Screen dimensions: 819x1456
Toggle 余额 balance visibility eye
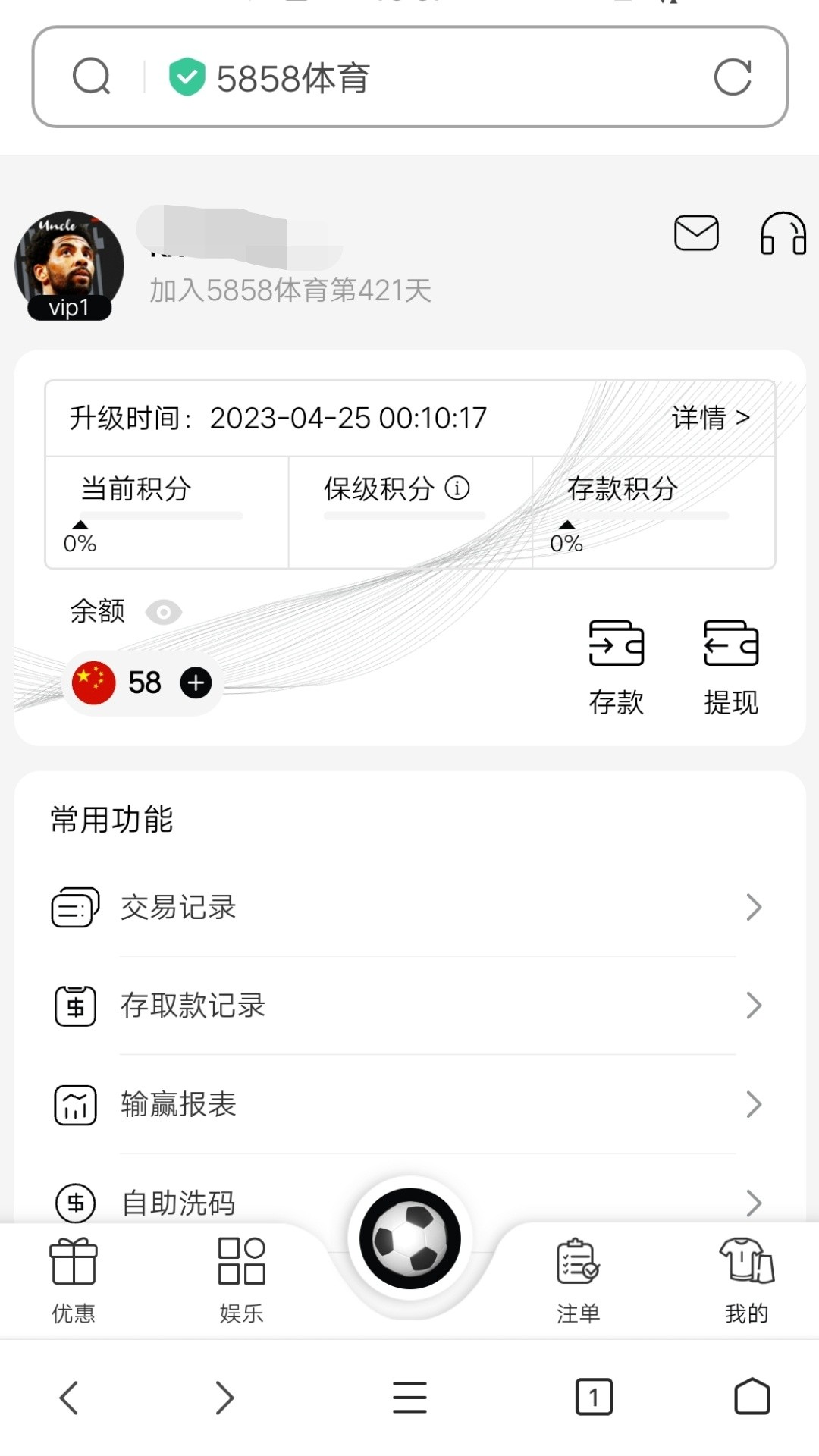coord(163,612)
